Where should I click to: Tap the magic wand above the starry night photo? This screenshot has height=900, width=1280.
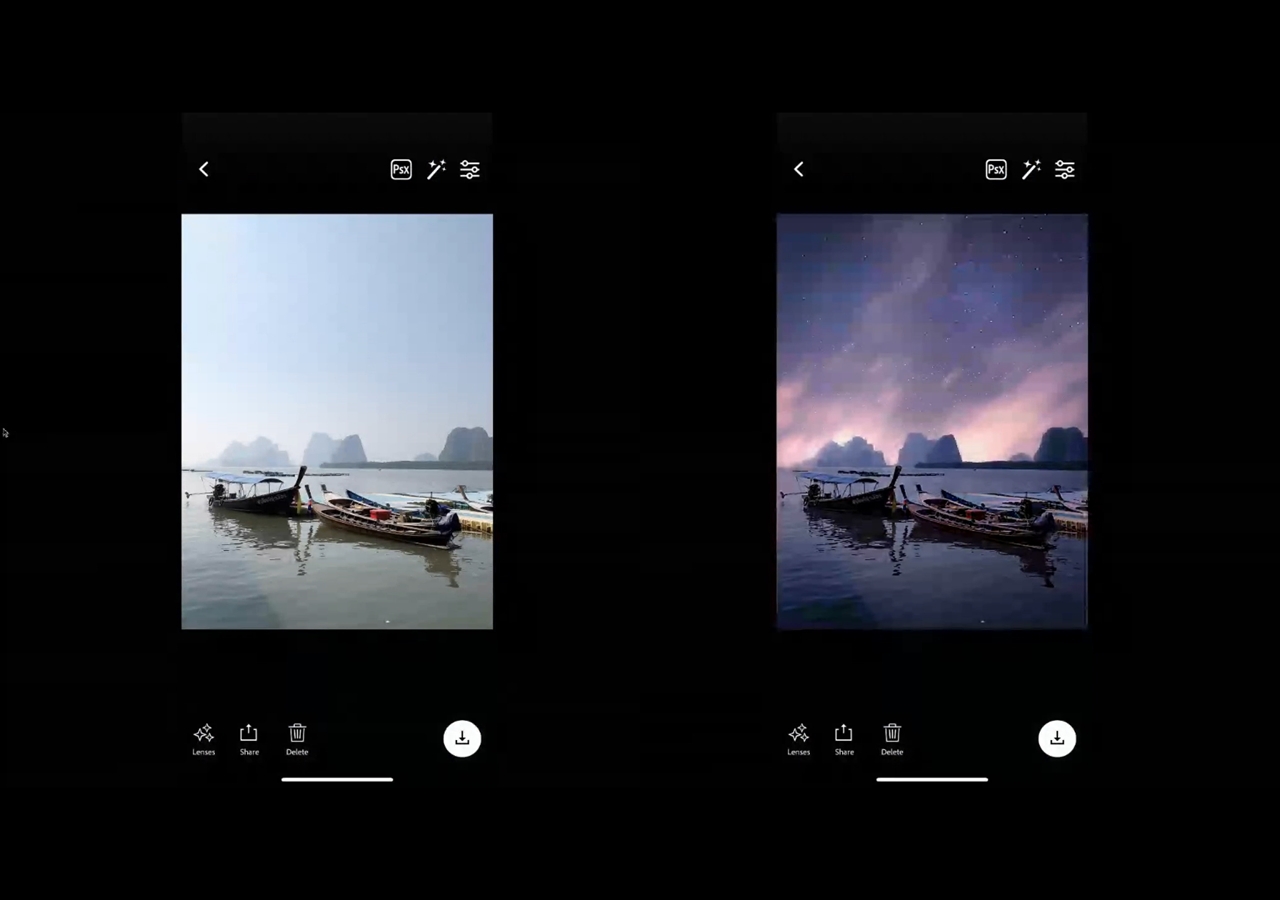(1031, 169)
